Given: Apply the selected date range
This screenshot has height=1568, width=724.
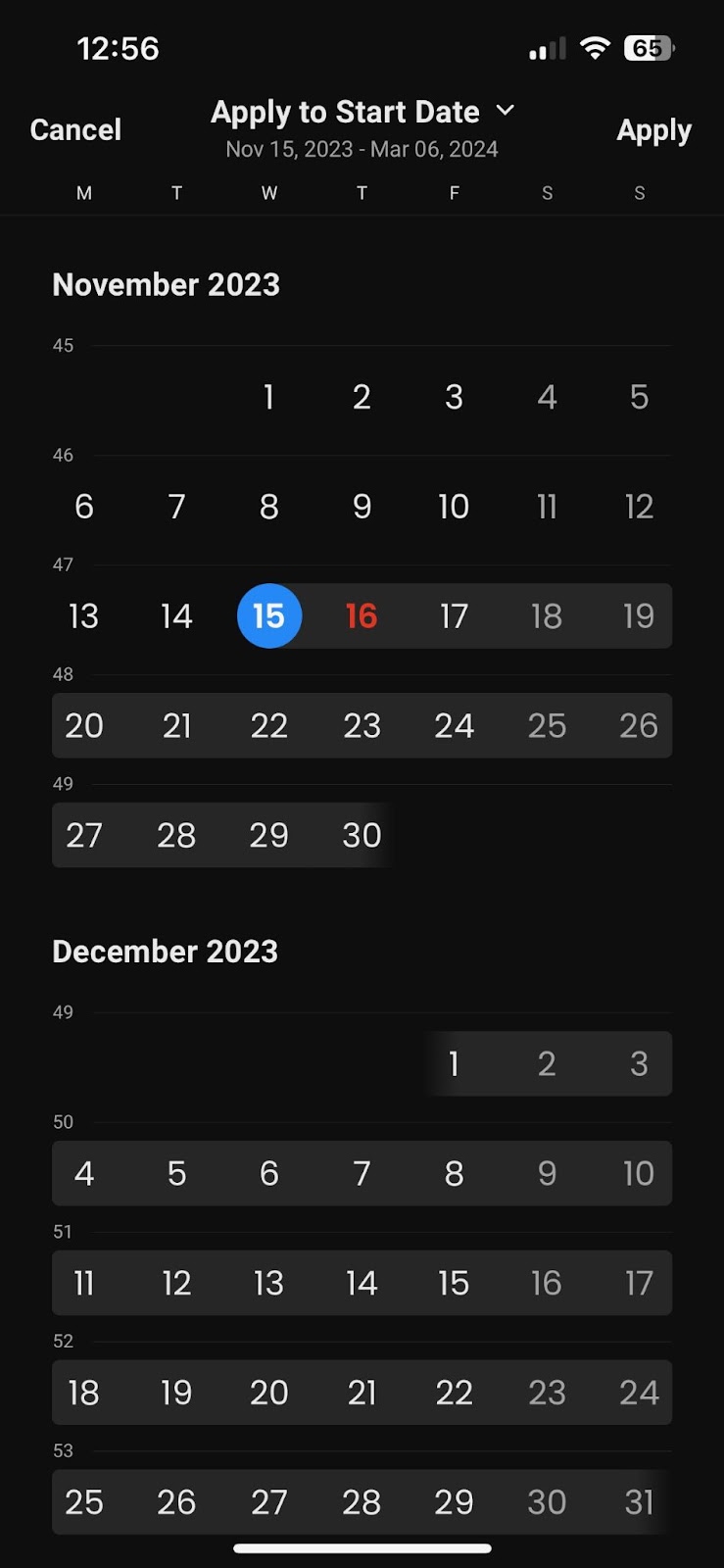Looking at the screenshot, I should point(653,130).
